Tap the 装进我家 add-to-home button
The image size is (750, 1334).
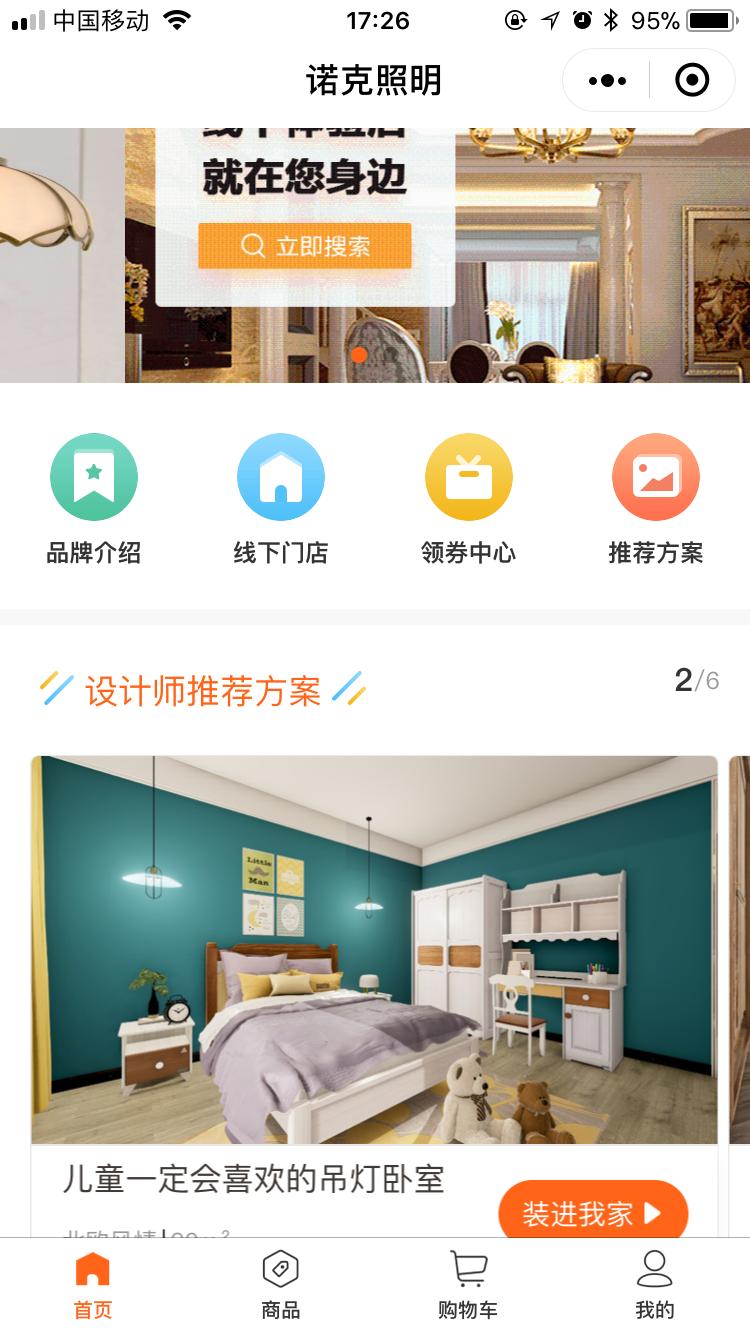click(593, 1212)
